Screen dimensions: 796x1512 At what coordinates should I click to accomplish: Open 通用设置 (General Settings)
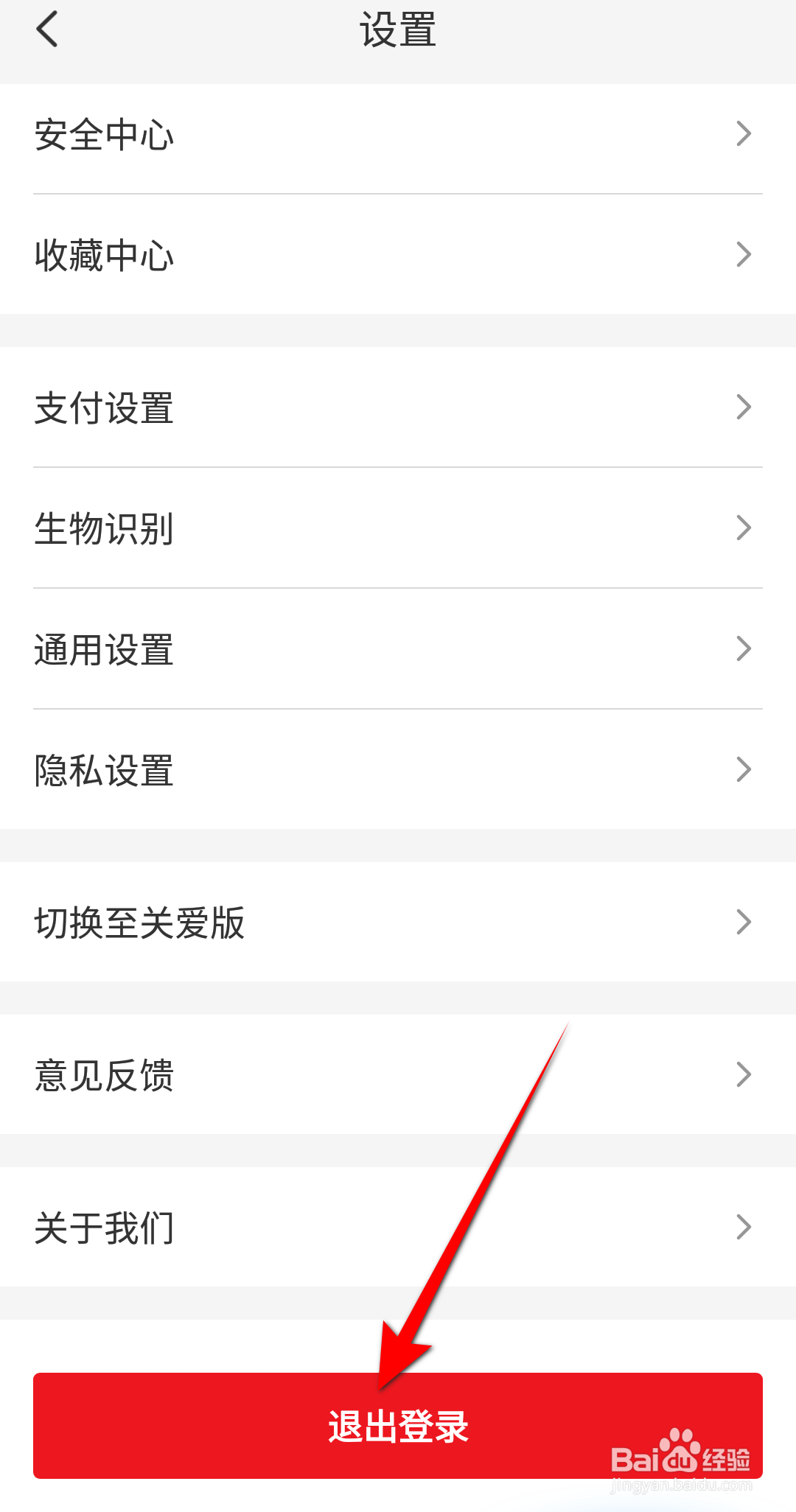tap(103, 648)
